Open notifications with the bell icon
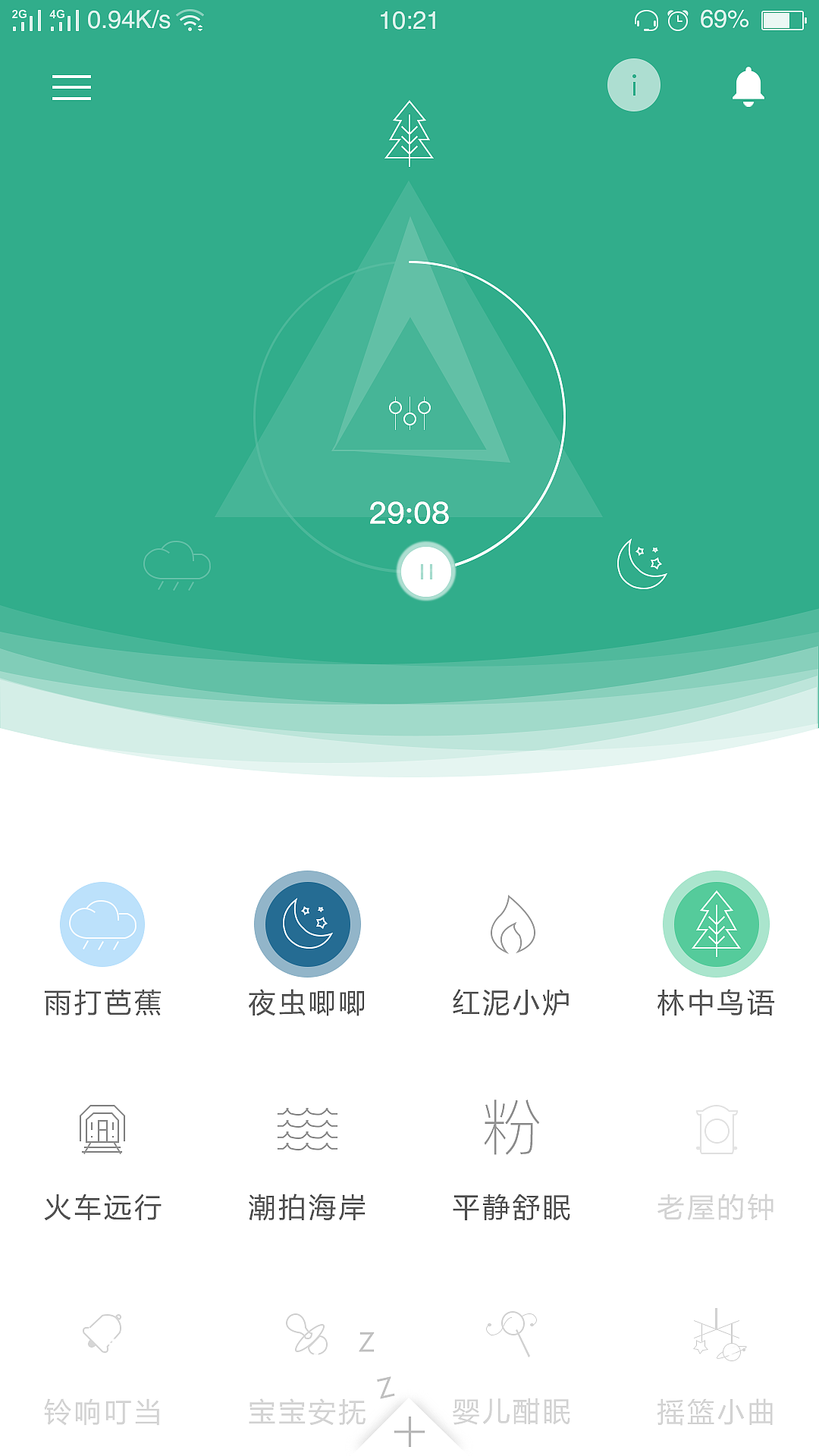Image resolution: width=819 pixels, height=1456 pixels. click(x=747, y=86)
